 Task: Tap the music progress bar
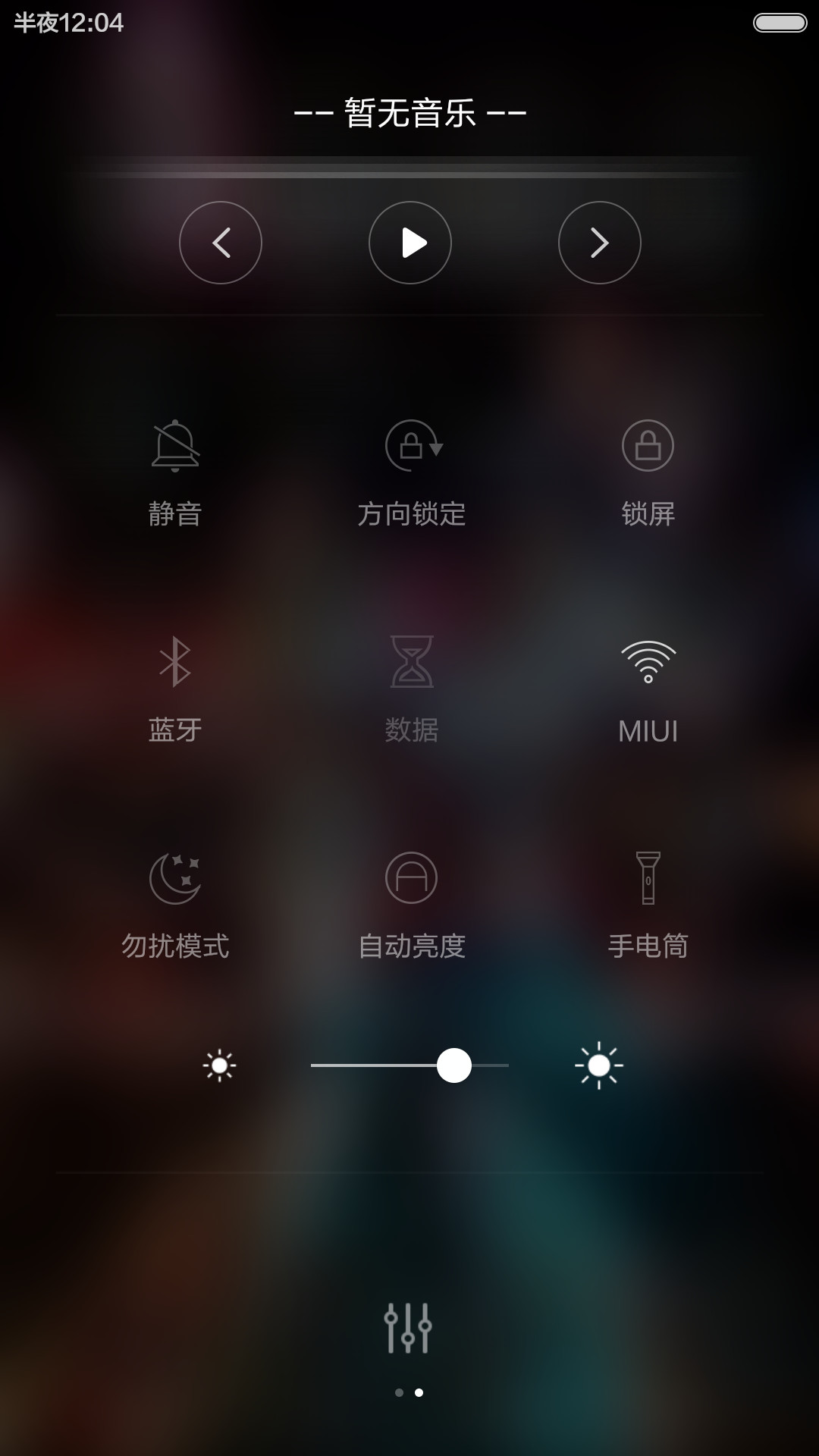pyautogui.click(x=409, y=174)
